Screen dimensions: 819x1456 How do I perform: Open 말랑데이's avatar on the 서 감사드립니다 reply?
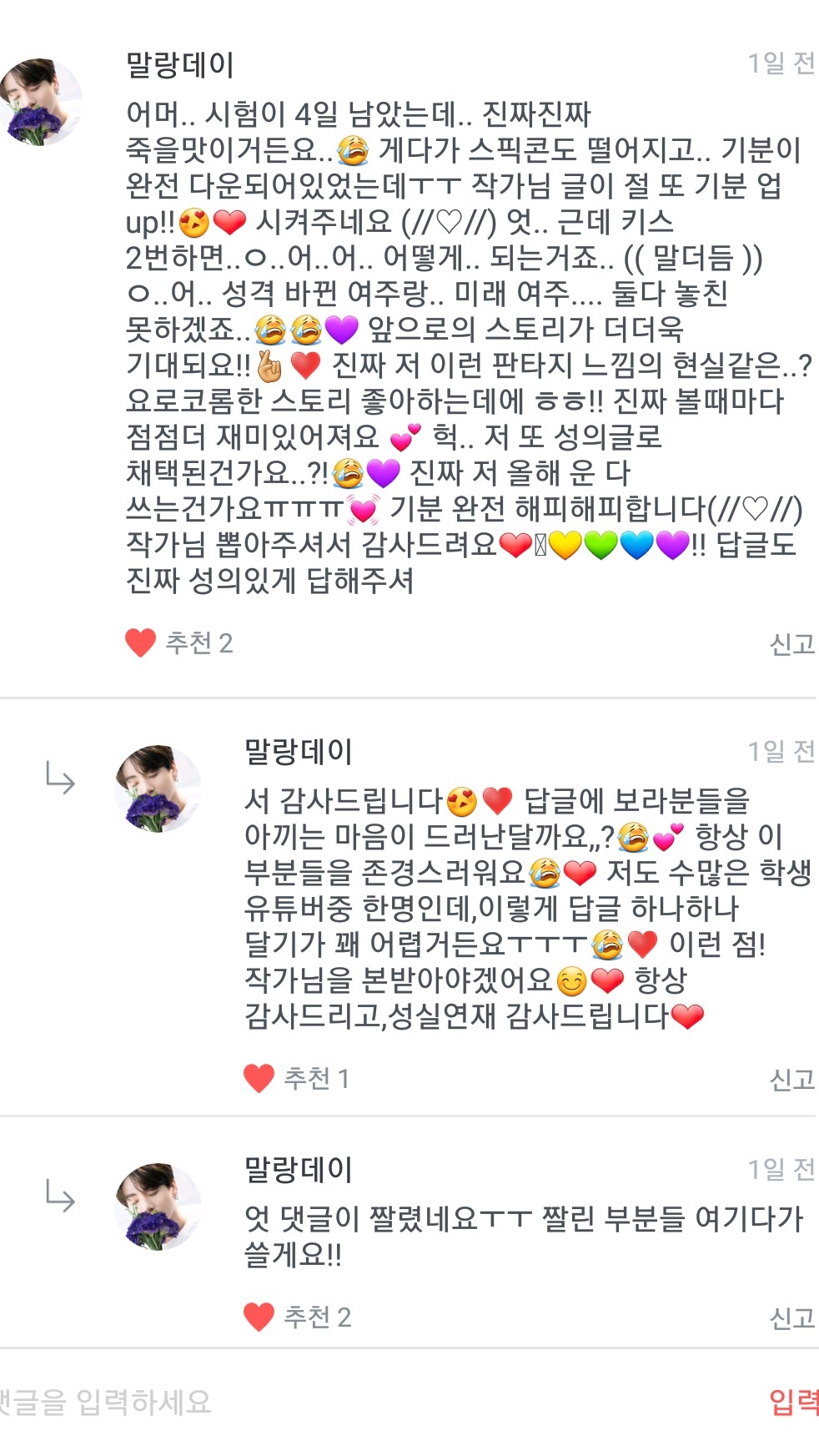[158, 788]
